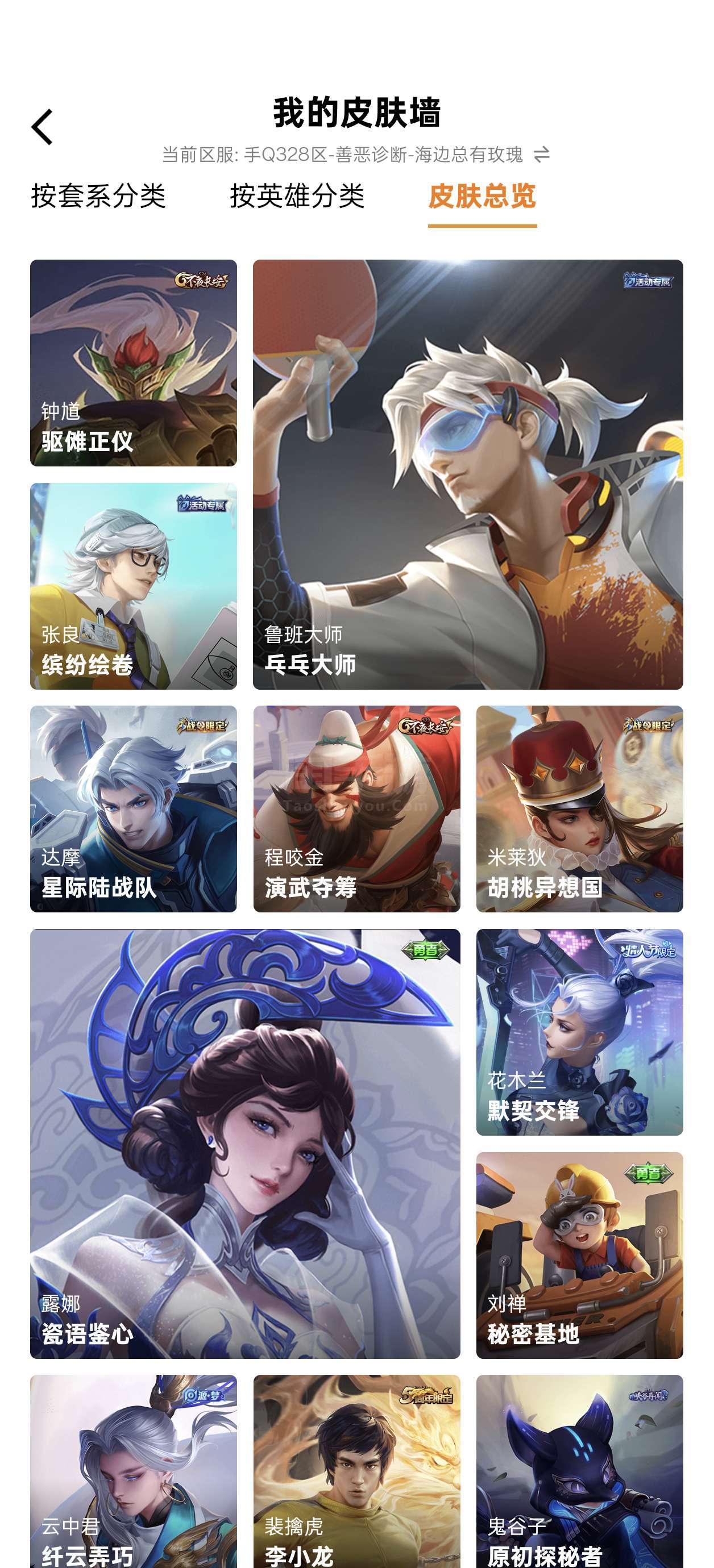
Task: Open 张良 缤纷绘卷 skin card
Action: (134, 586)
